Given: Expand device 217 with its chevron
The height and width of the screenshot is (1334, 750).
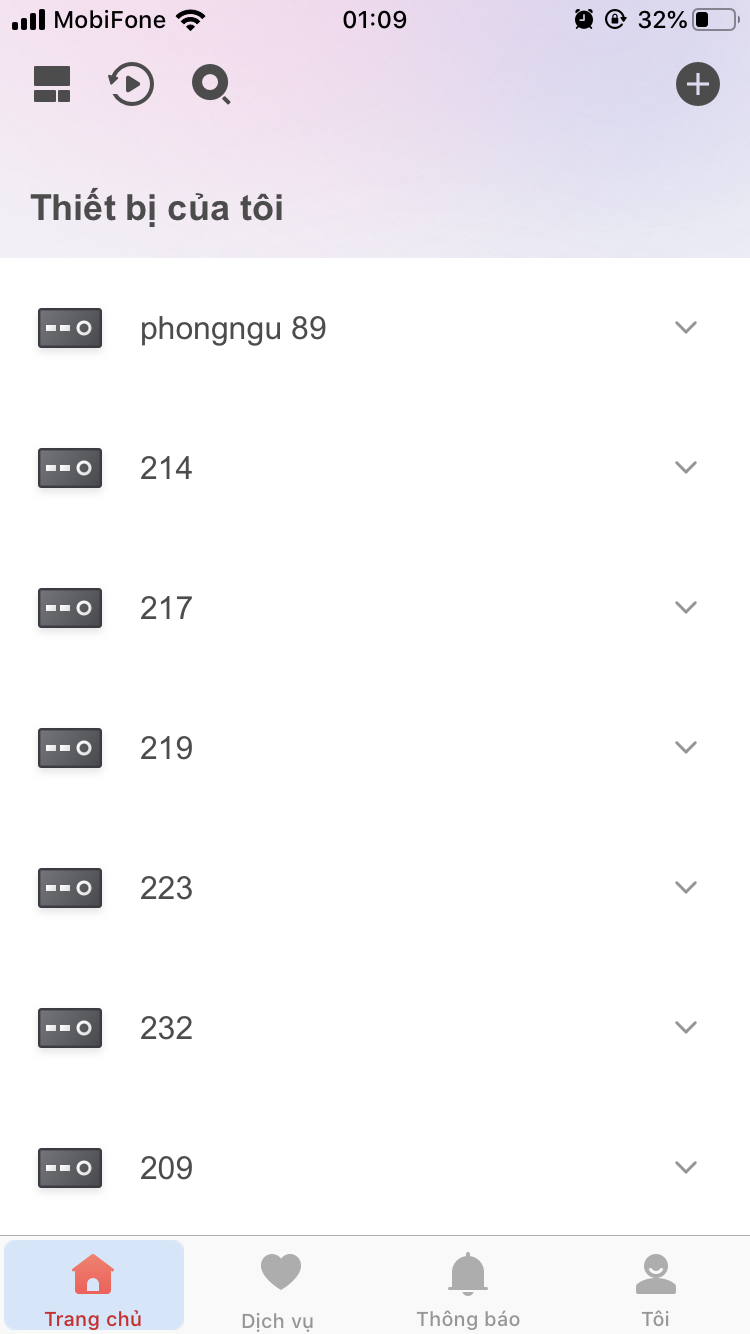Looking at the screenshot, I should [x=686, y=607].
